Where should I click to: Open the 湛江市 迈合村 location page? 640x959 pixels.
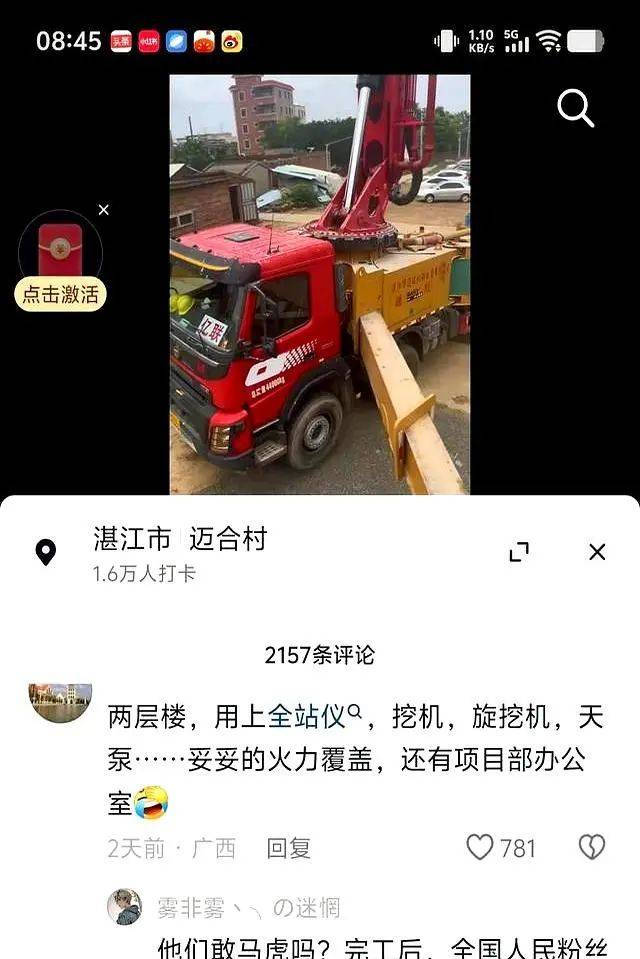pos(180,541)
